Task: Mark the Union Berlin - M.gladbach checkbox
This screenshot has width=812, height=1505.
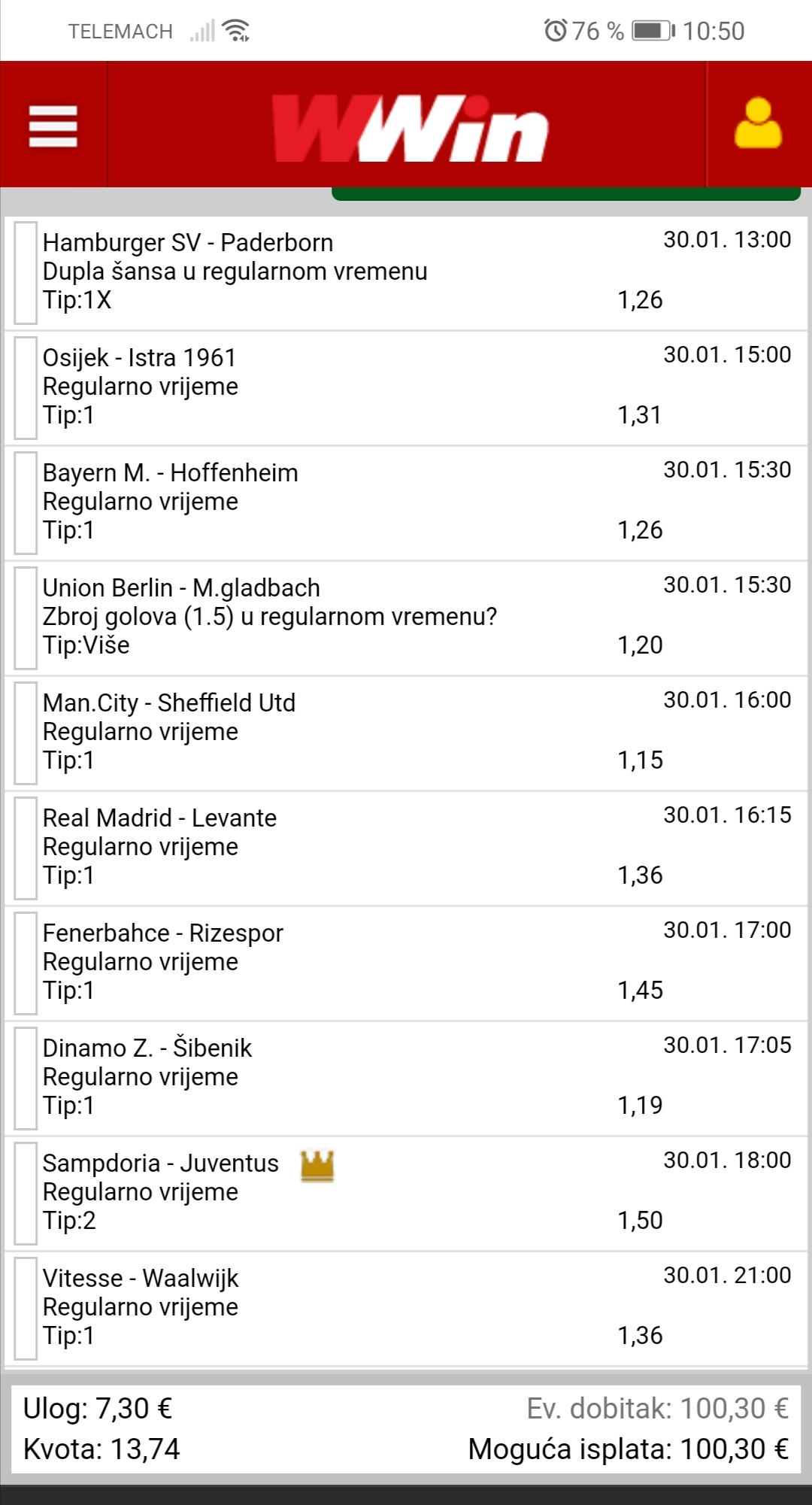Action: [26, 617]
